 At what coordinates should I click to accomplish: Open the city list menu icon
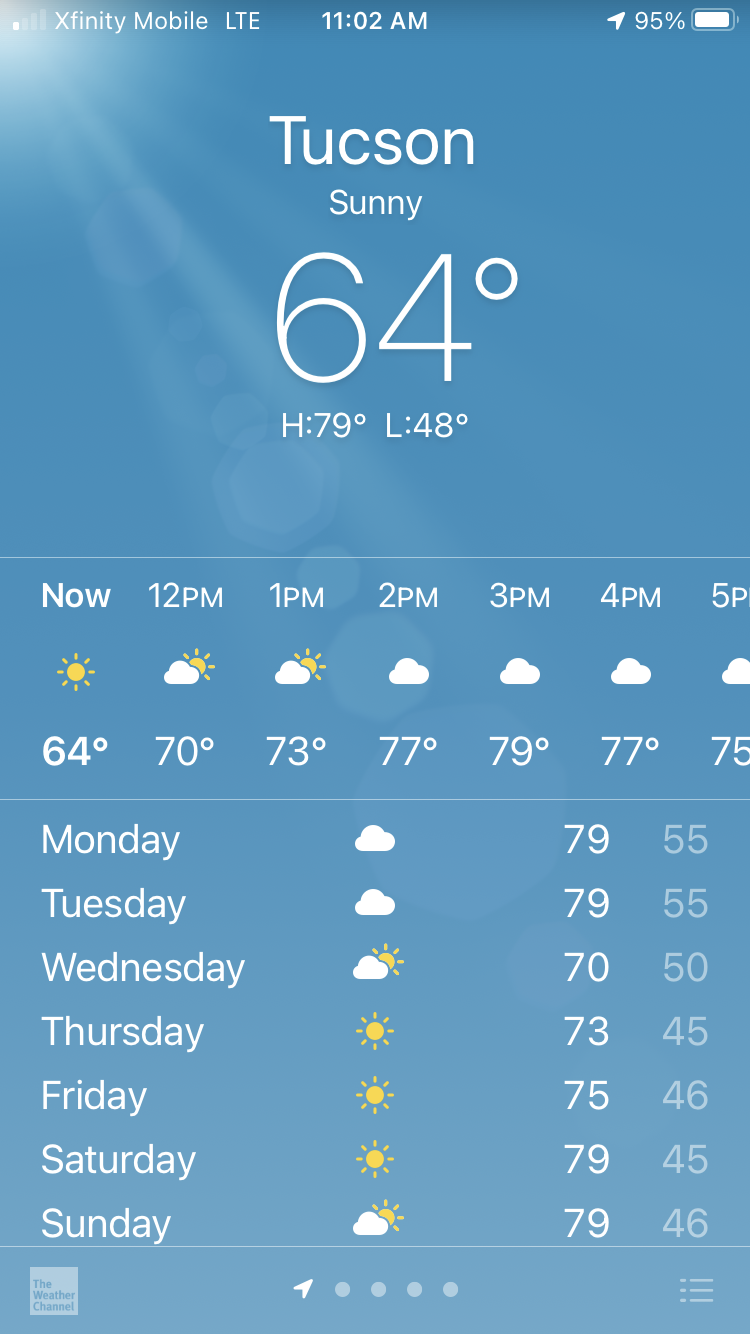(x=696, y=1290)
